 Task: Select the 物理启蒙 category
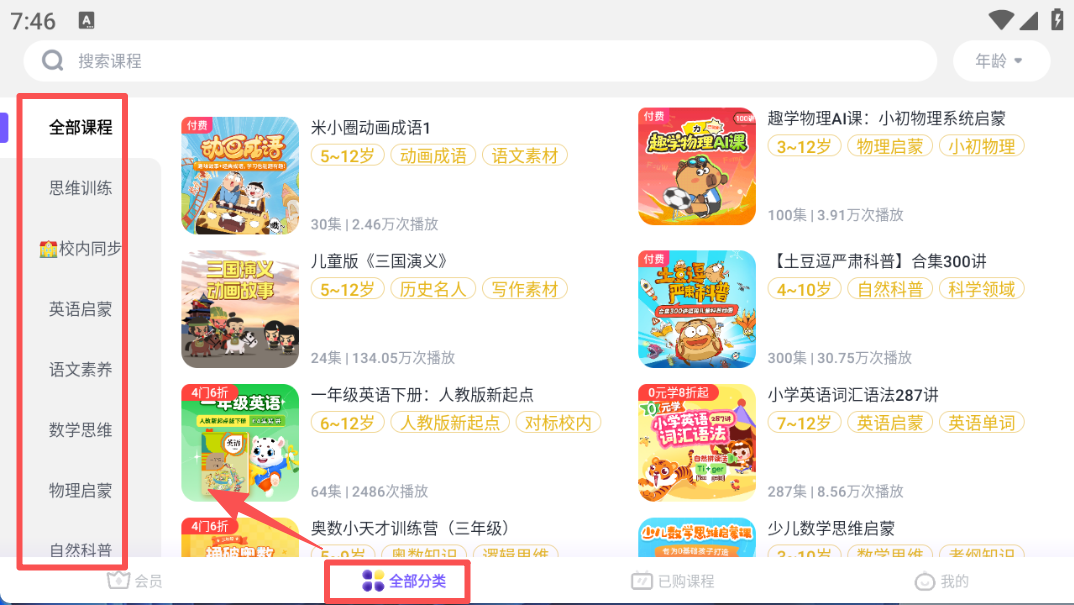point(81,491)
